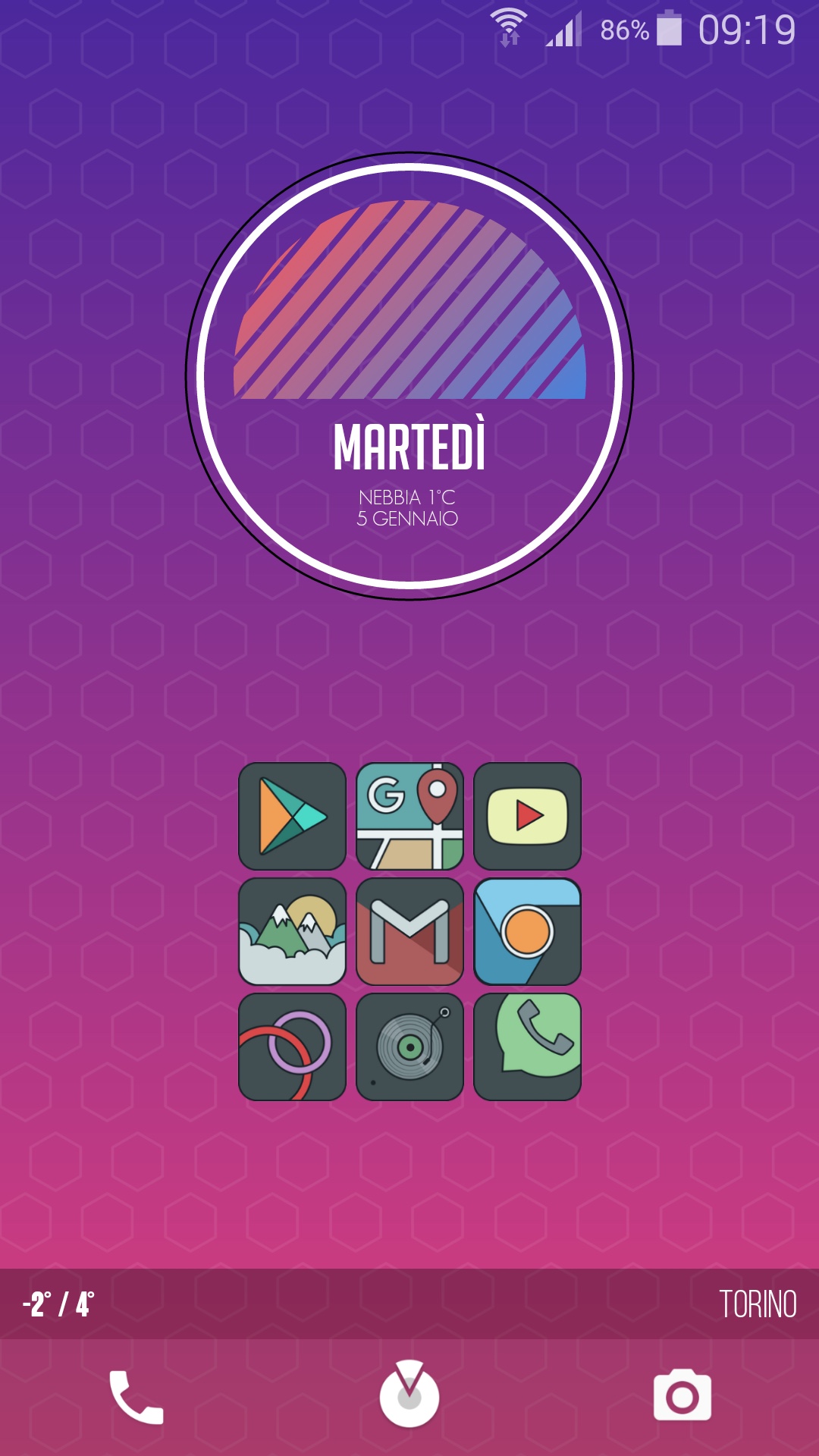Open the camera from the dock
Image resolution: width=819 pixels, height=1456 pixels.
(x=682, y=1395)
